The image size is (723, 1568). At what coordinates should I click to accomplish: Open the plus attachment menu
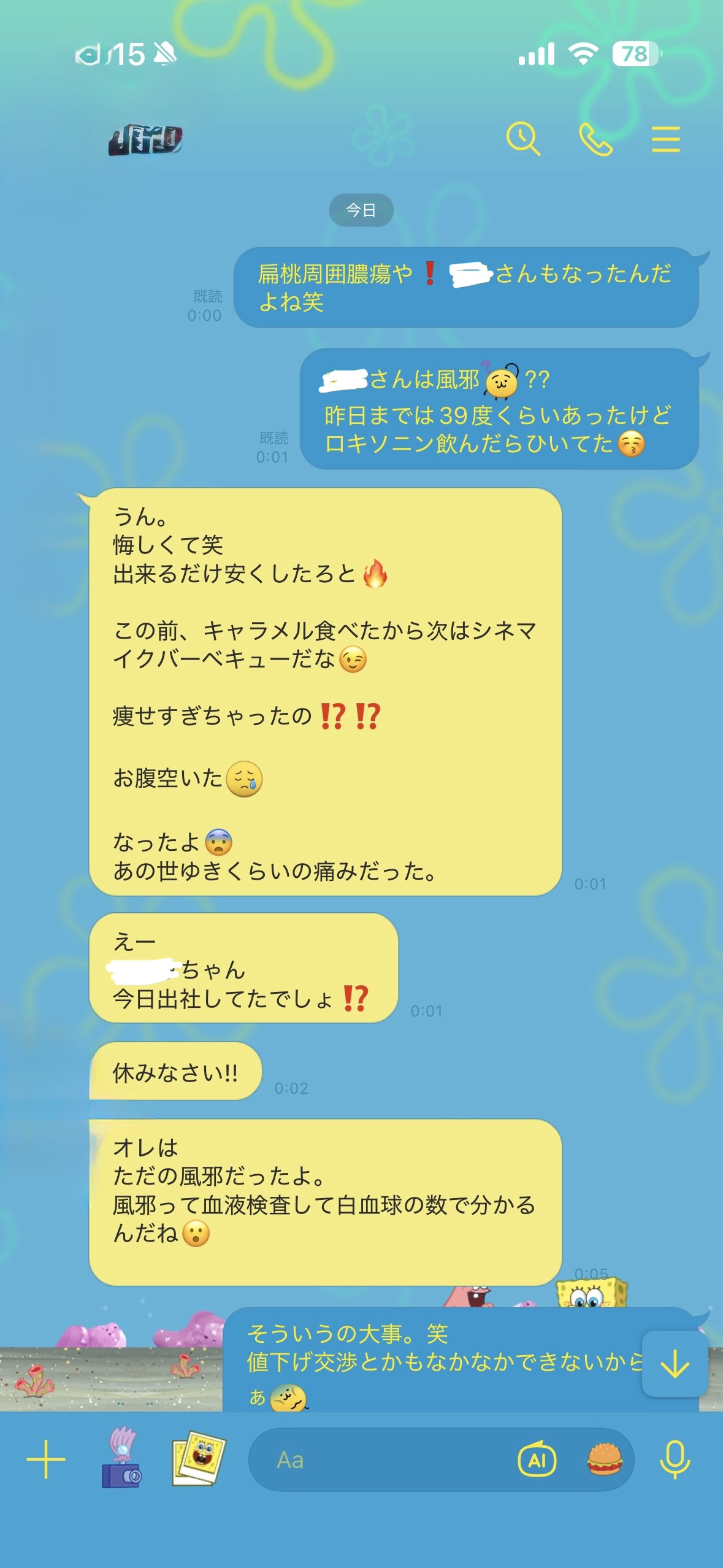click(x=46, y=1459)
